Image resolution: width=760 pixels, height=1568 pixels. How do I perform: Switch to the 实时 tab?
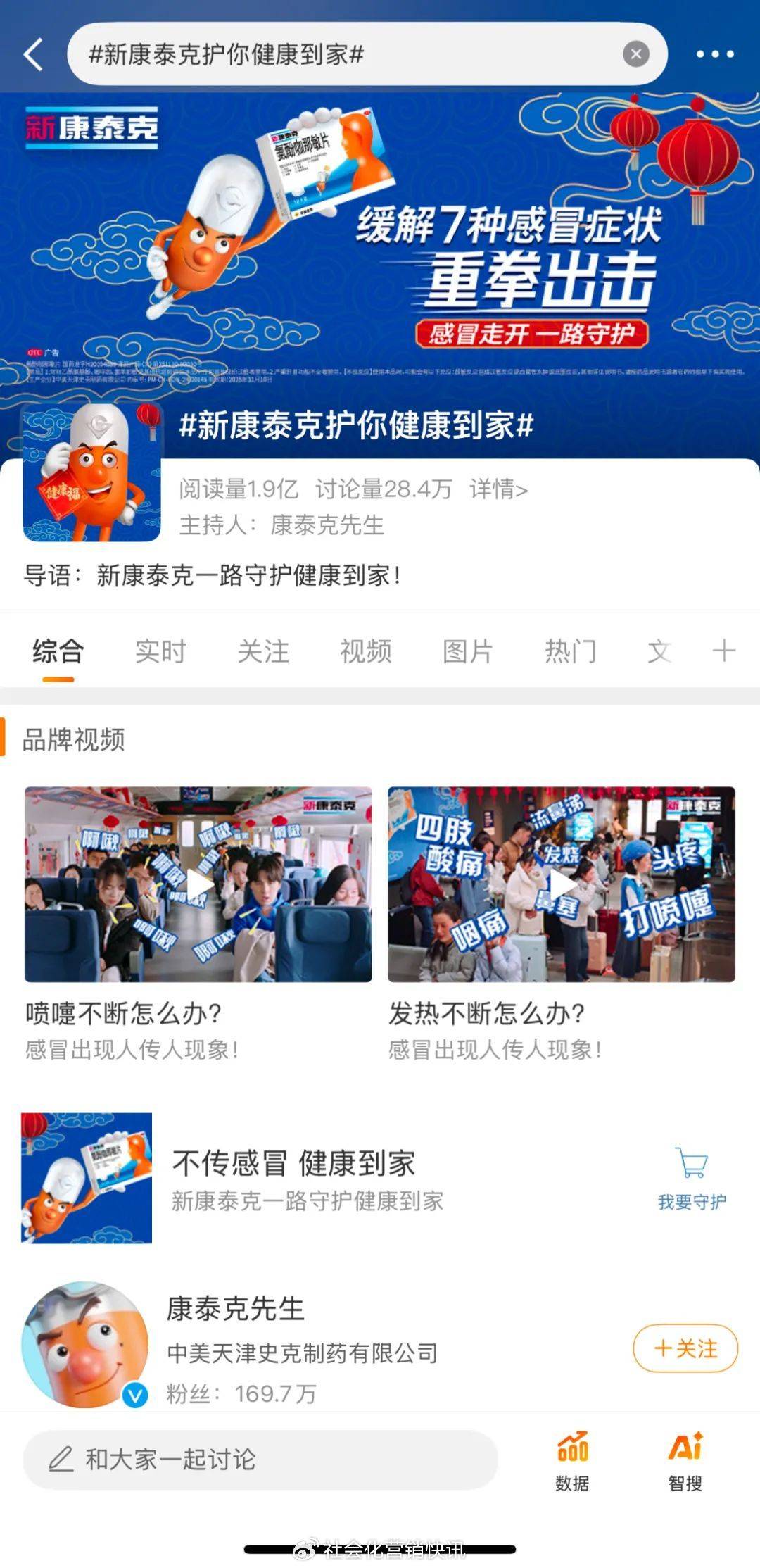pyautogui.click(x=160, y=651)
